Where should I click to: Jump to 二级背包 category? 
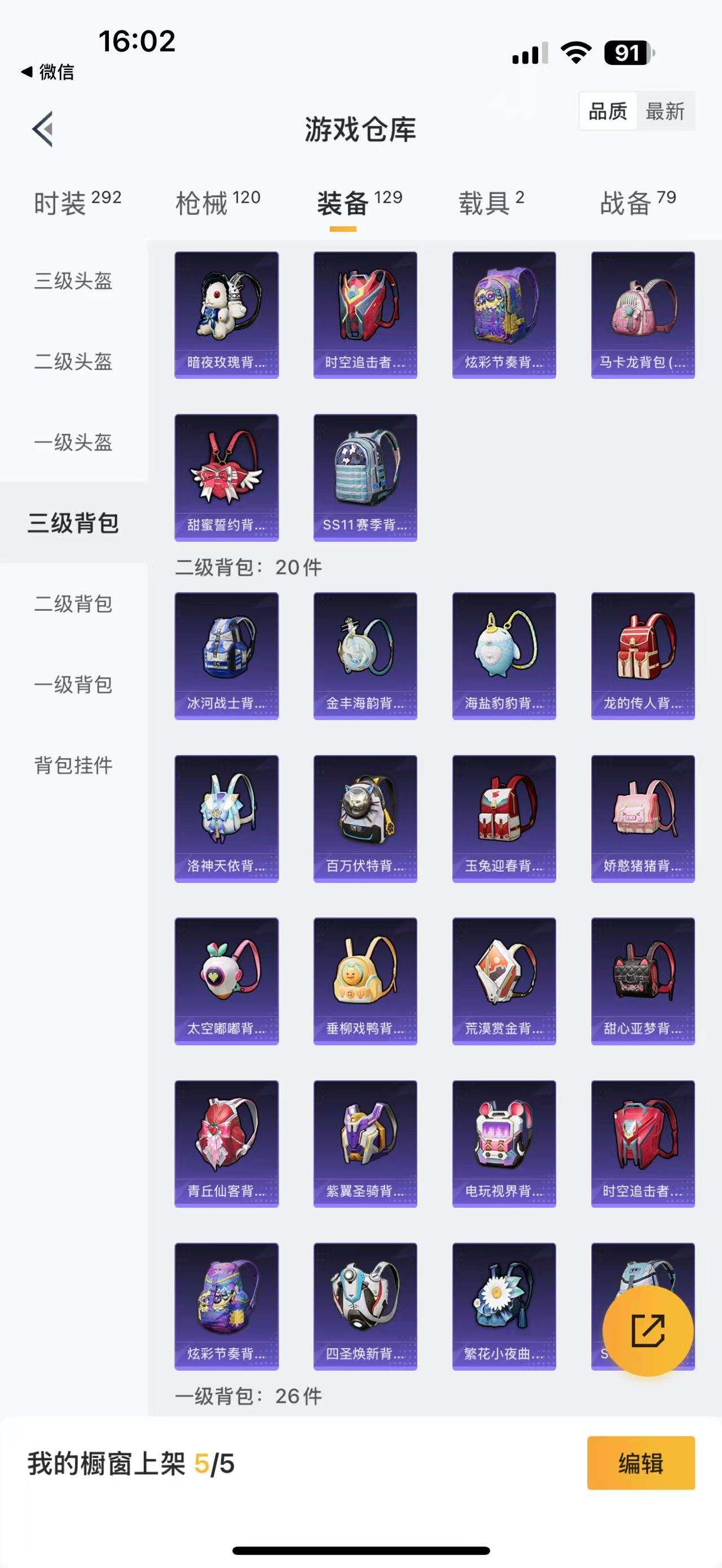tap(73, 604)
